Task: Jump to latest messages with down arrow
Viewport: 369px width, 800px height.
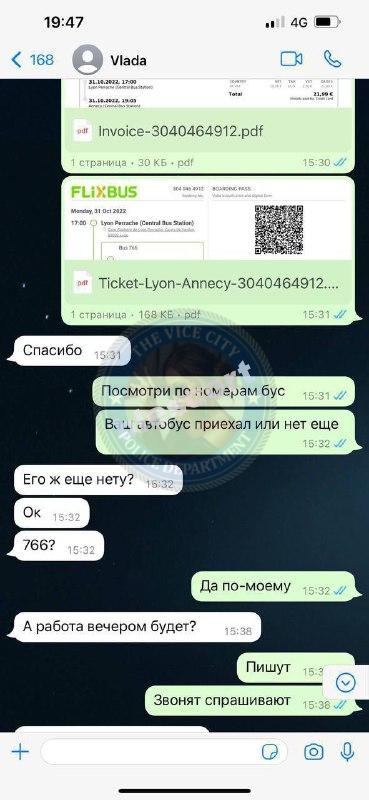Action: pyautogui.click(x=346, y=682)
